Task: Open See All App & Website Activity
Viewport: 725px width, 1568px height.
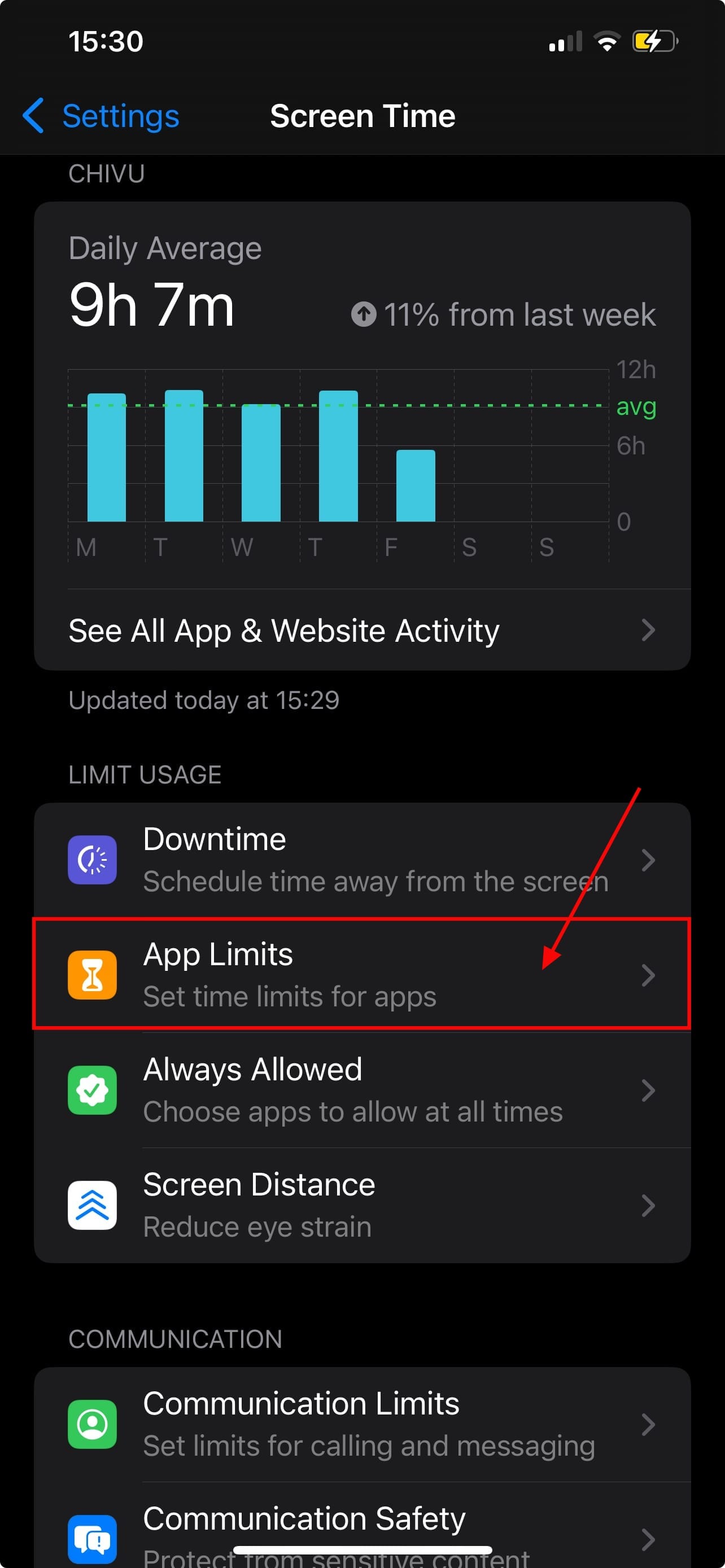Action: click(361, 630)
